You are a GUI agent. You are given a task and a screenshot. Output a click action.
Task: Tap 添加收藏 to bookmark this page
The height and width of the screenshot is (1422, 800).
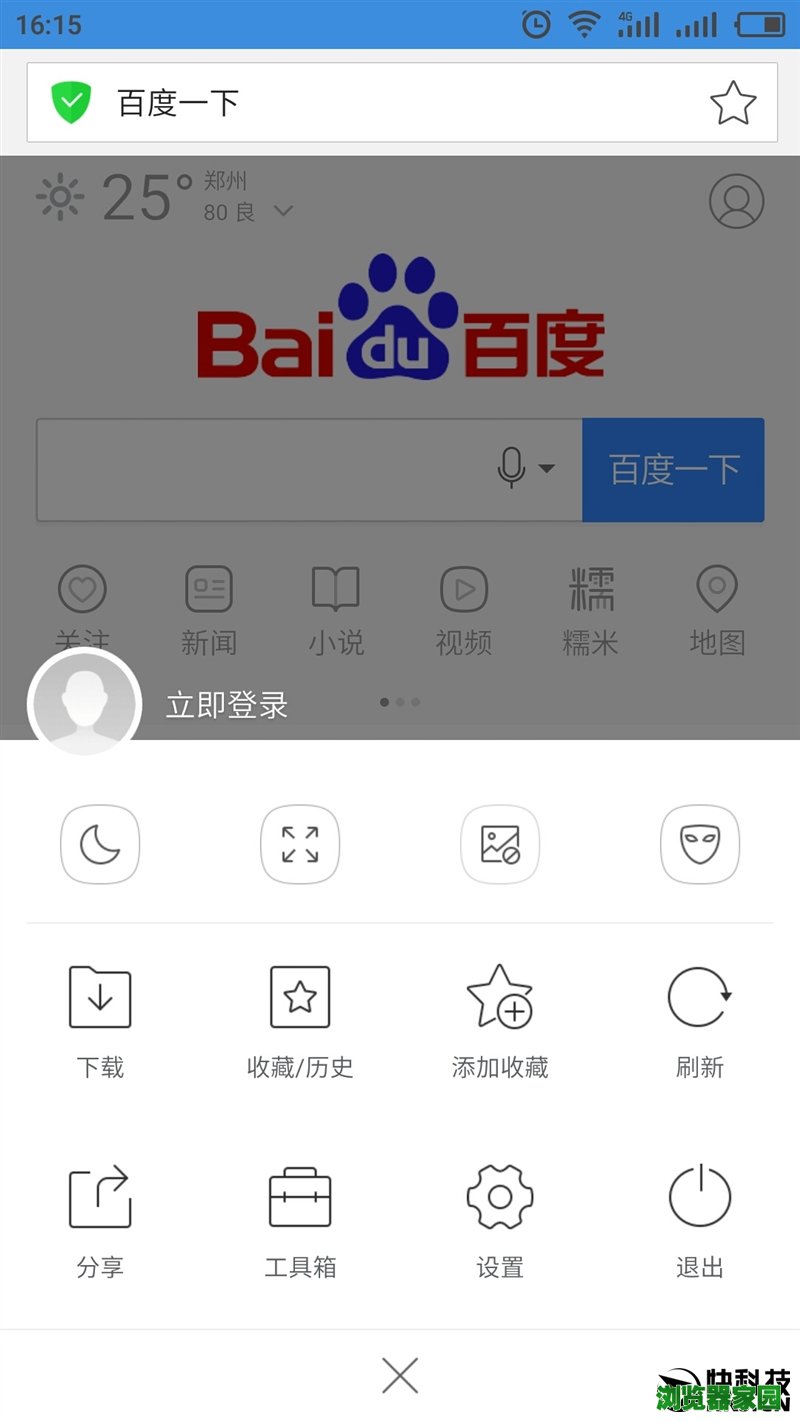[500, 1015]
